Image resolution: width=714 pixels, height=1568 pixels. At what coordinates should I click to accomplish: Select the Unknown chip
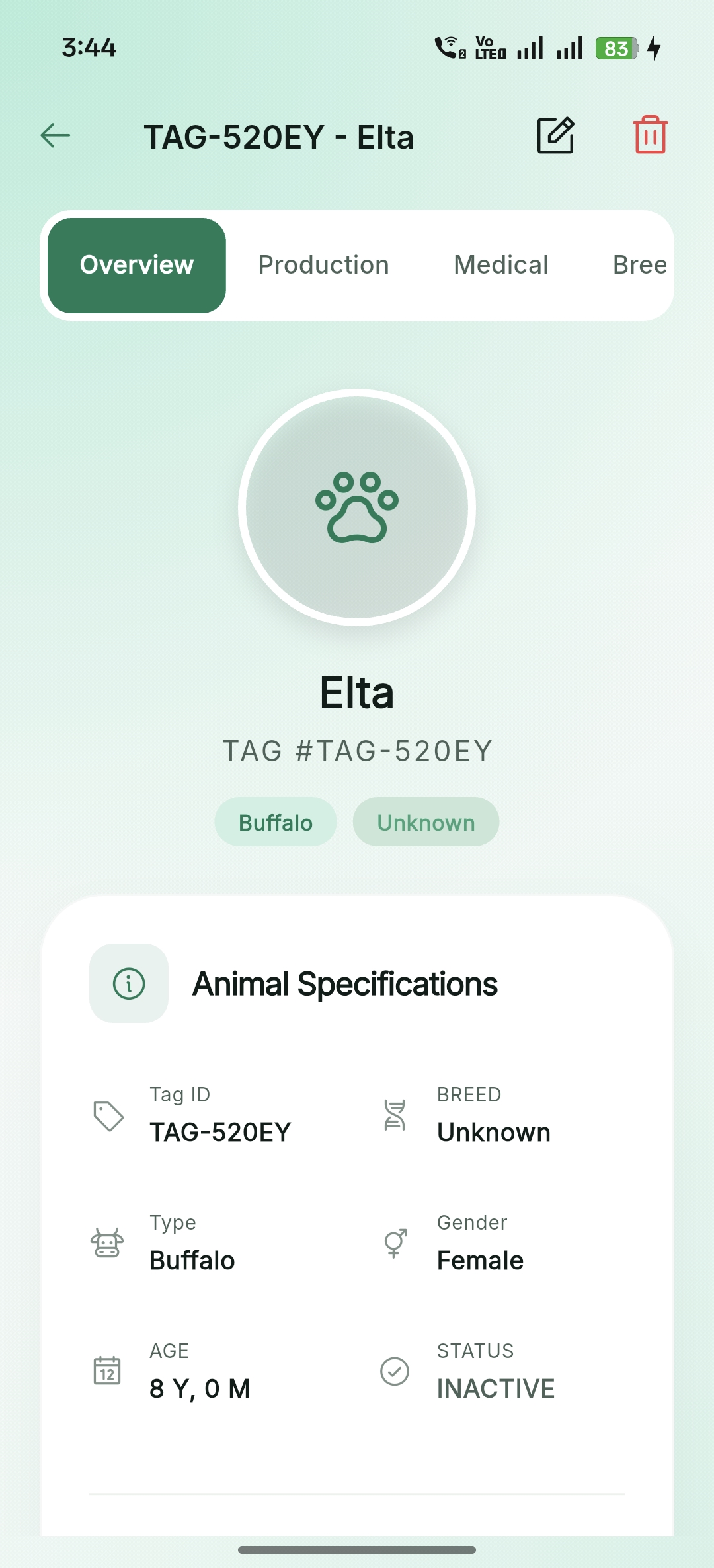click(x=426, y=821)
